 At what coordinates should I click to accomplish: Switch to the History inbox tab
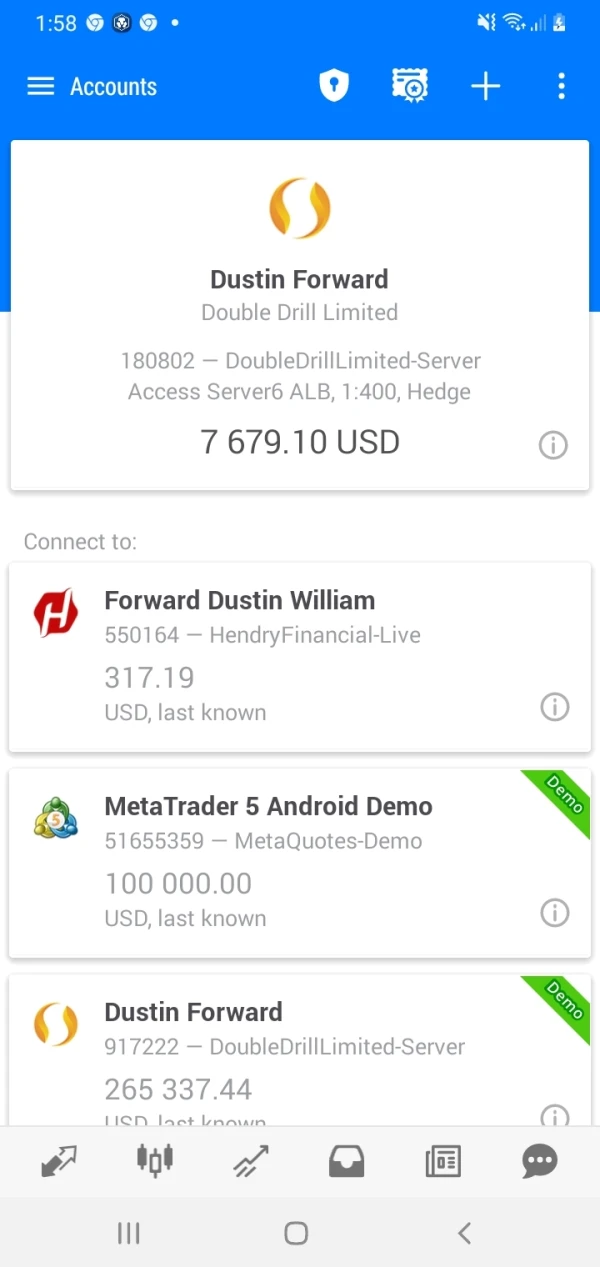(347, 1160)
